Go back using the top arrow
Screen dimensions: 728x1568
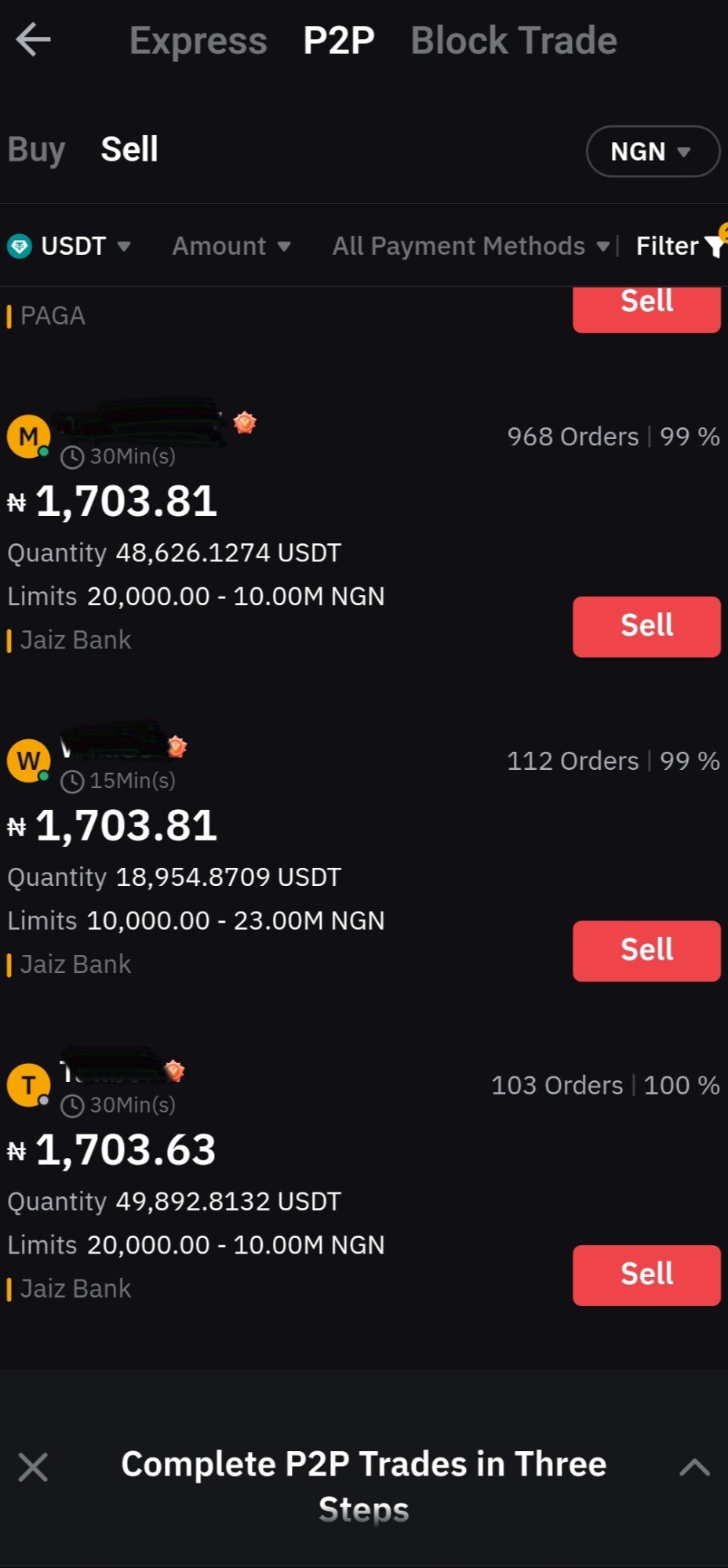click(x=33, y=39)
